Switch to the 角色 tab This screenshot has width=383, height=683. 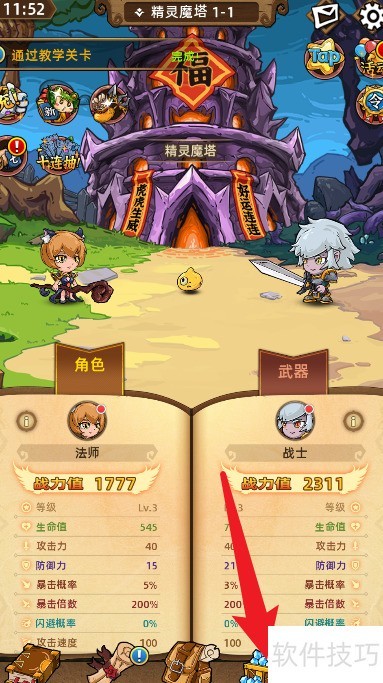pyautogui.click(x=89, y=367)
